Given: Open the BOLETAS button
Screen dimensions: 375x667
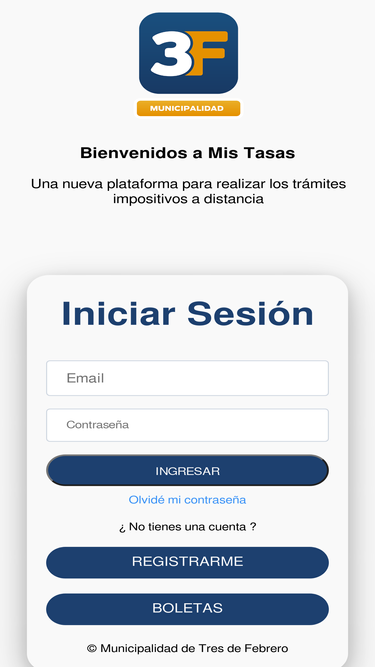Looking at the screenshot, I should coord(188,609).
